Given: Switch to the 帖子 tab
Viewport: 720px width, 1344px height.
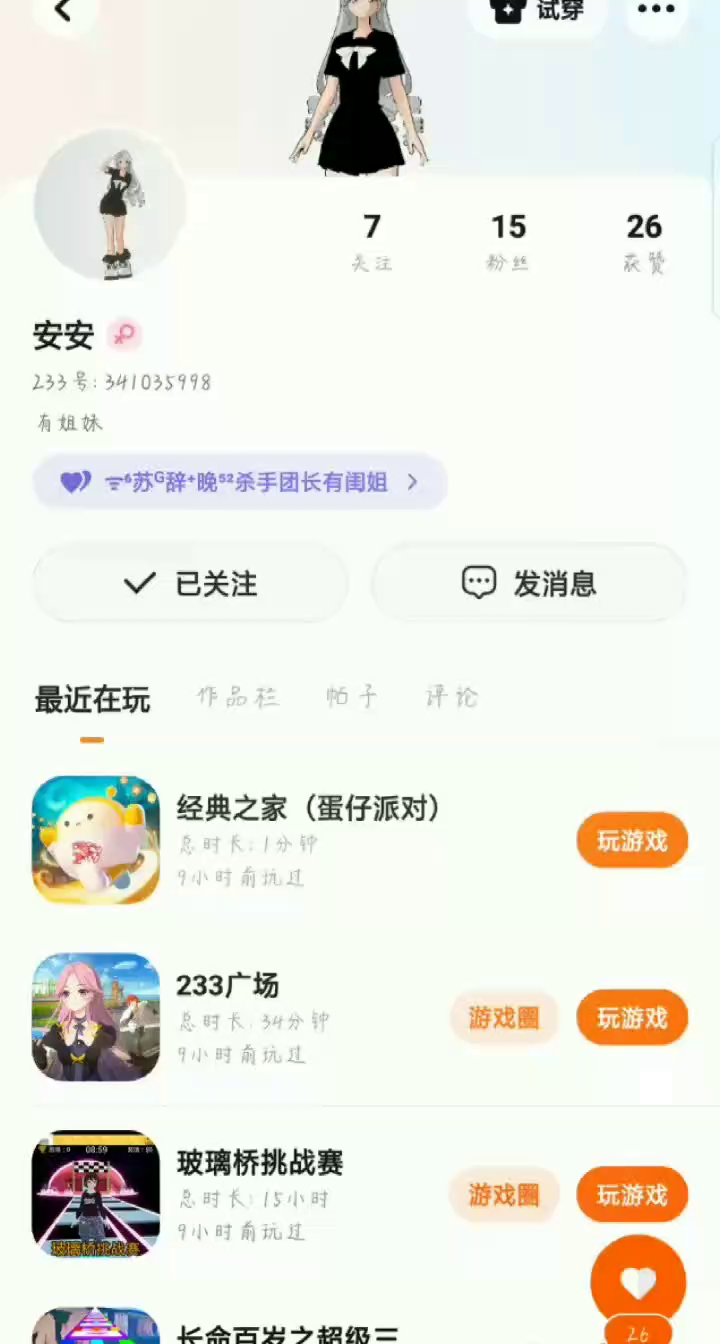Looking at the screenshot, I should (352, 698).
